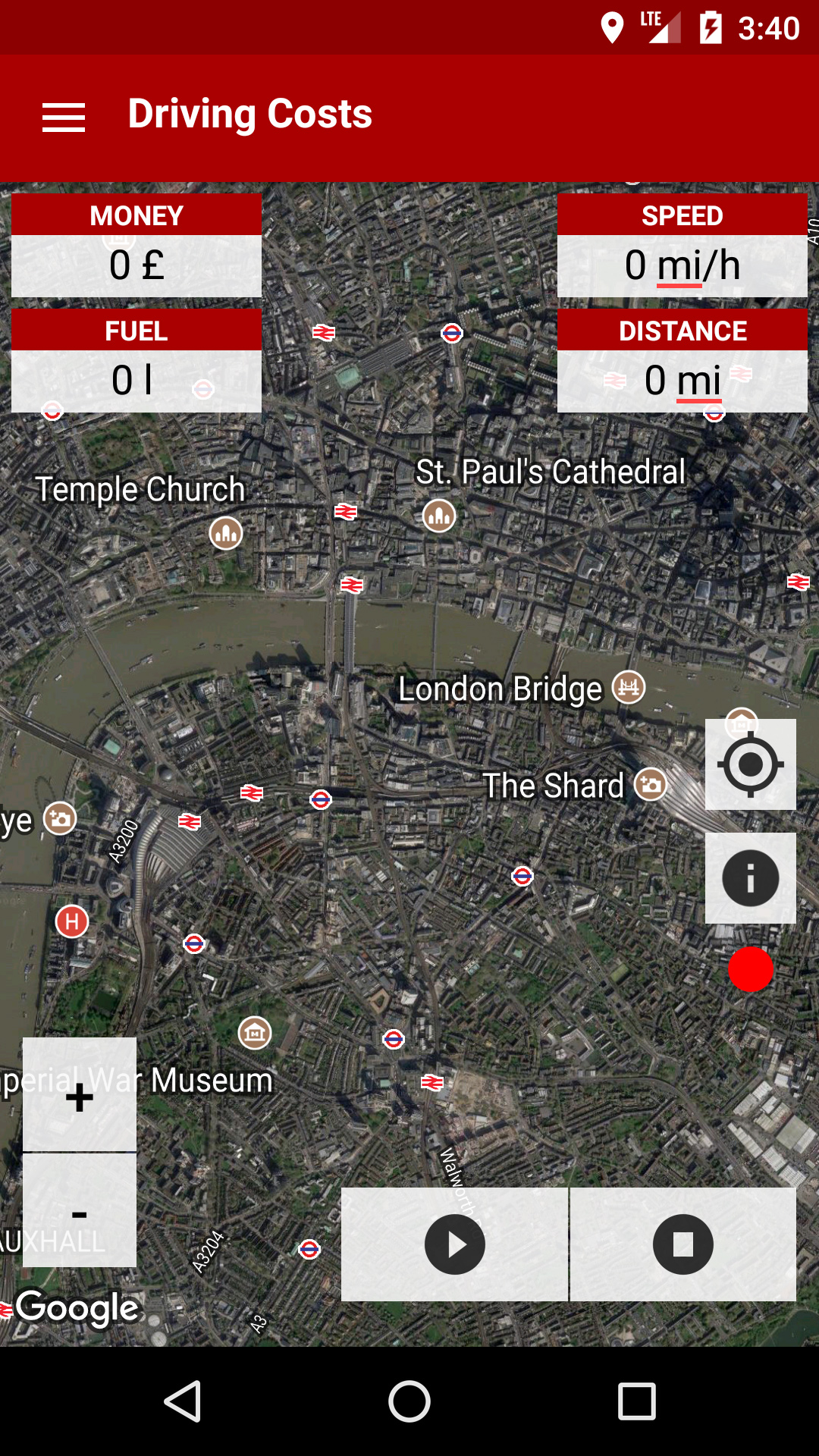This screenshot has width=819, height=1456.
Task: Tap the Distance panel
Action: pyautogui.click(x=682, y=361)
